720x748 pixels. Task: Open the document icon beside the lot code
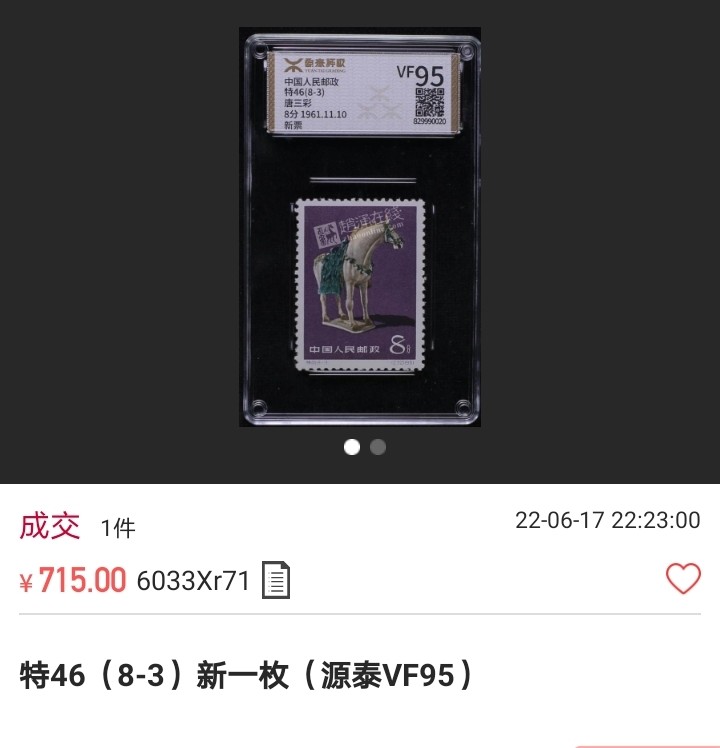point(276,580)
